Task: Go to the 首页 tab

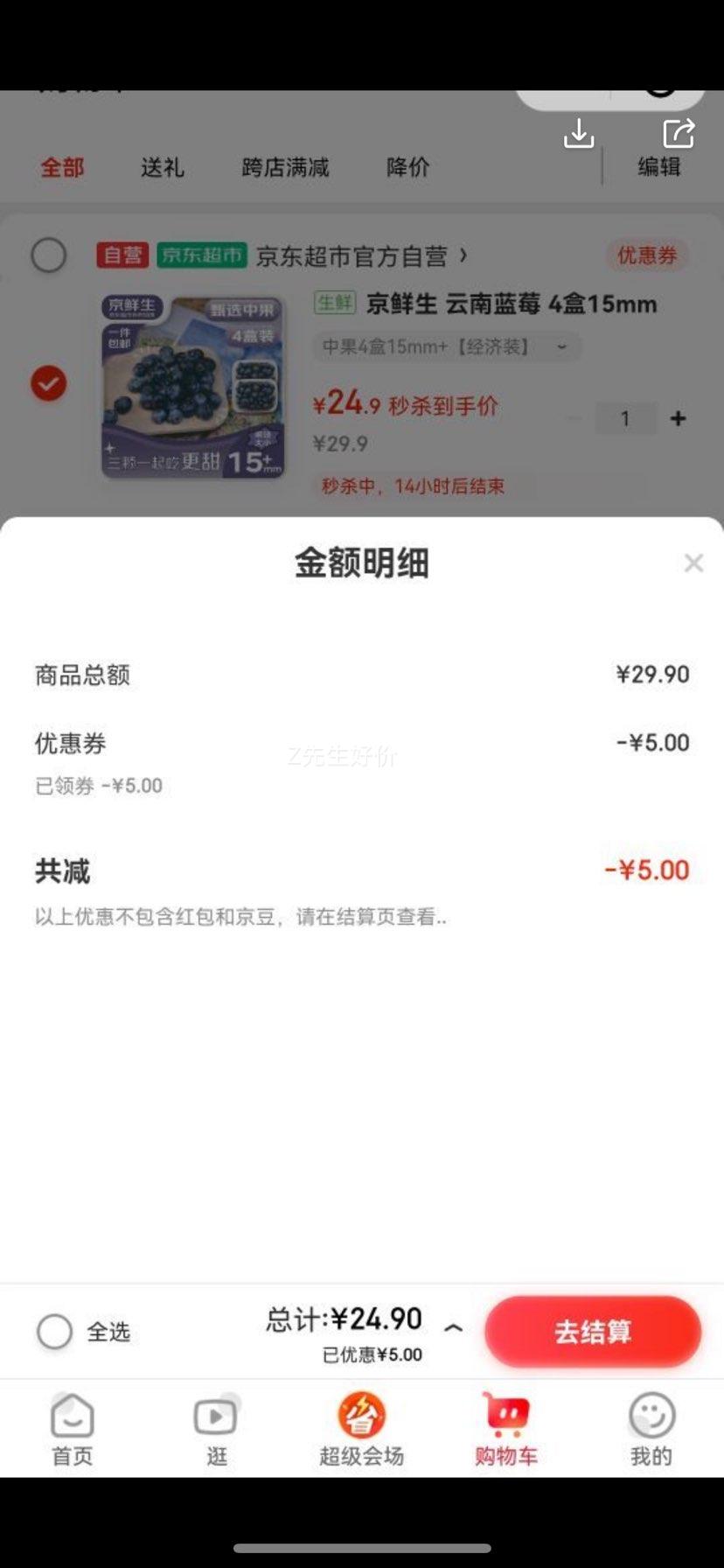Action: click(x=72, y=1429)
